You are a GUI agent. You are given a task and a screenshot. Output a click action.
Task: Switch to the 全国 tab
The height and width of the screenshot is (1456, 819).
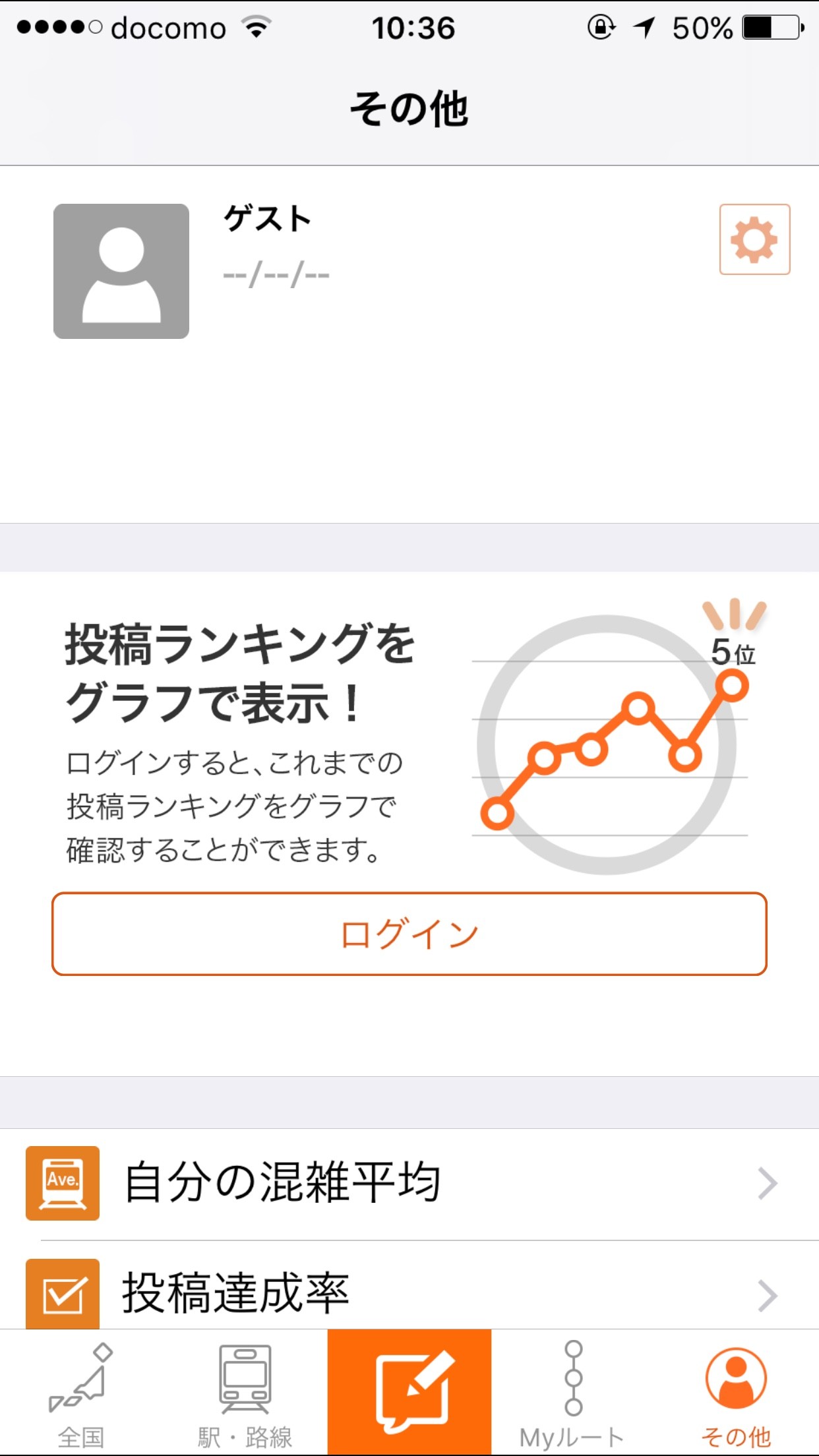(81, 1393)
